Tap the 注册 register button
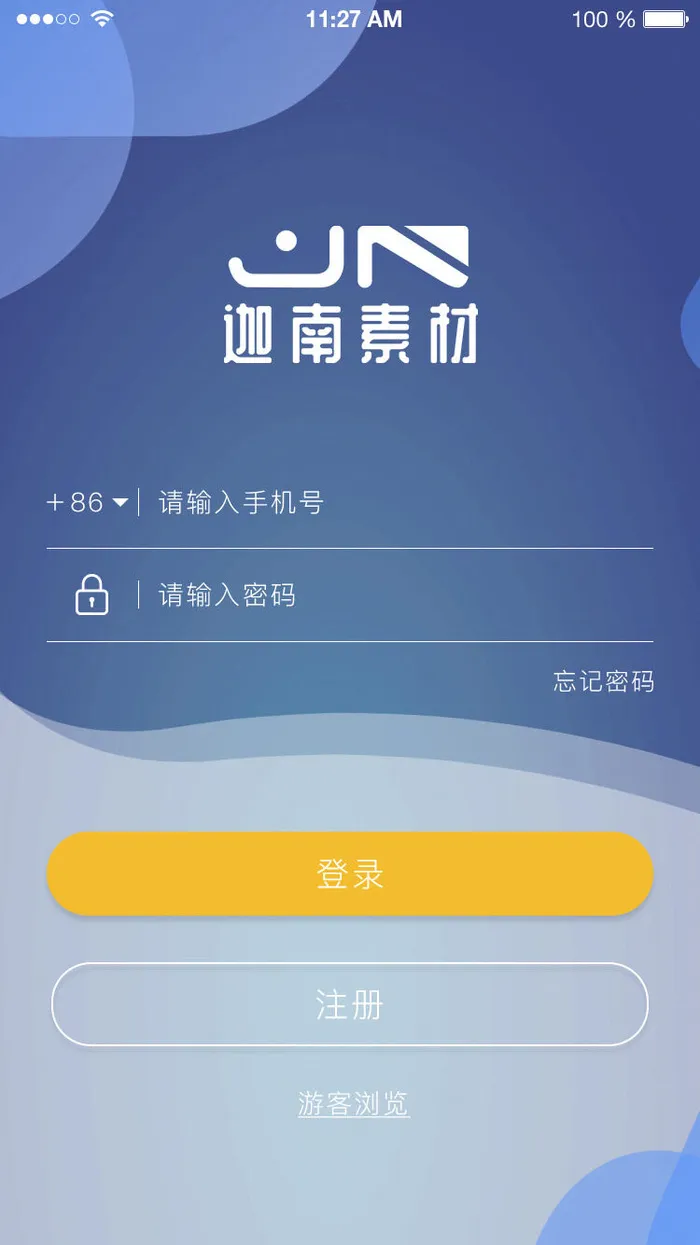The width and height of the screenshot is (700, 1245). pos(350,1004)
